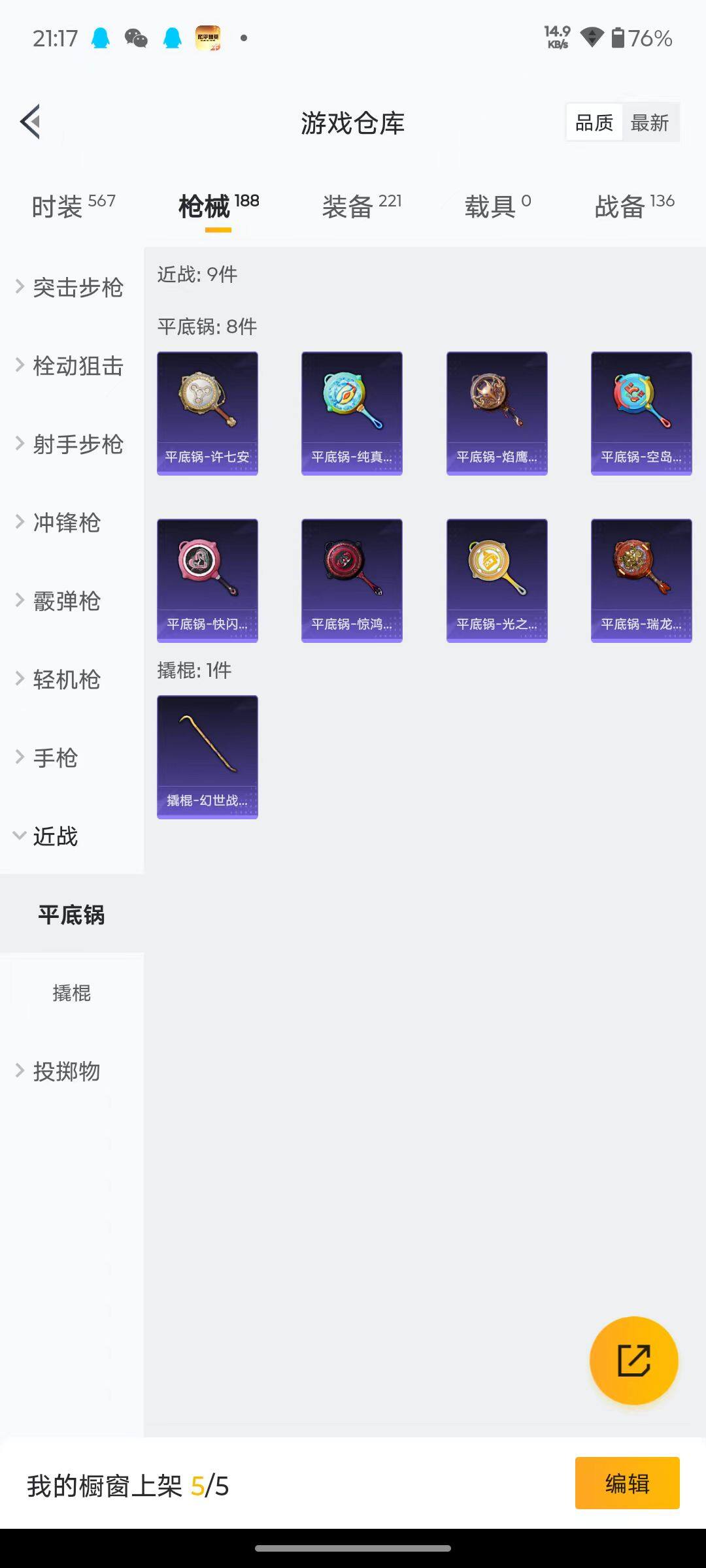This screenshot has height=1568, width=706.
Task: Switch to the 时装 tab
Action: [x=73, y=206]
